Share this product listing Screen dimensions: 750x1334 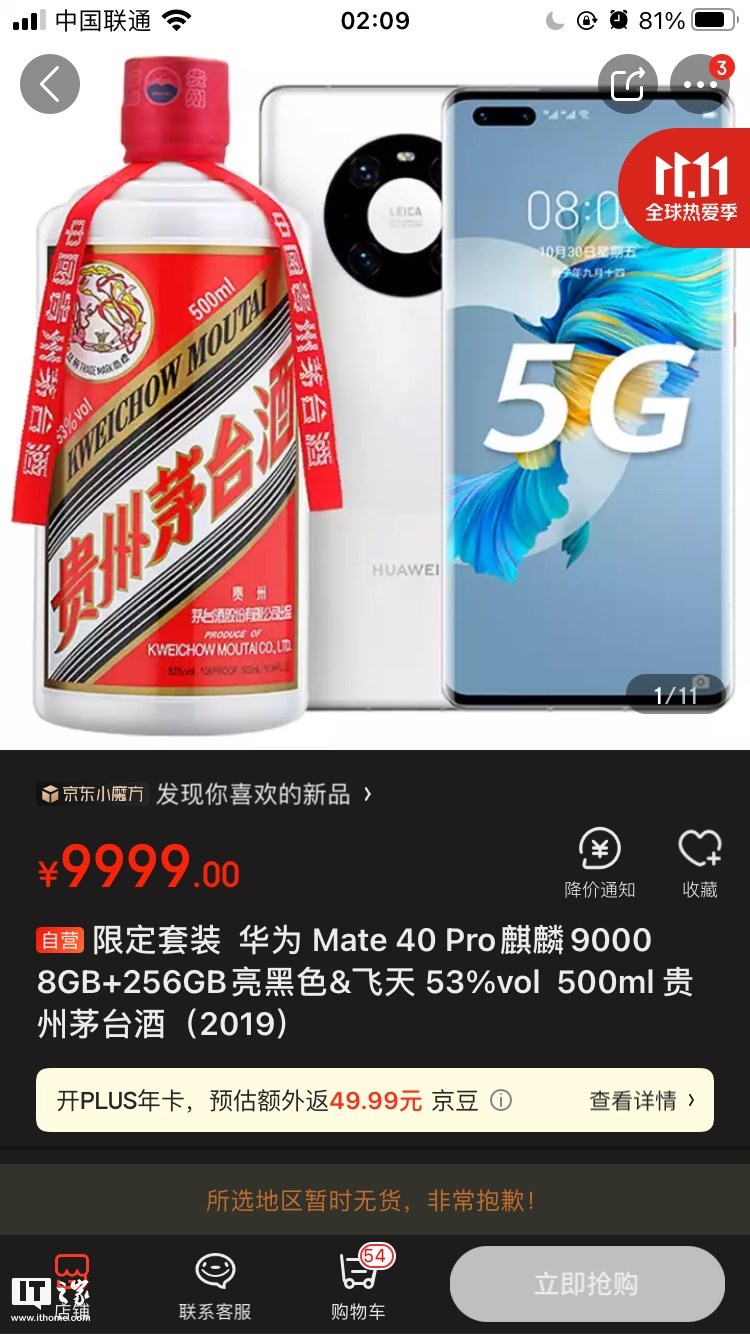pos(628,84)
